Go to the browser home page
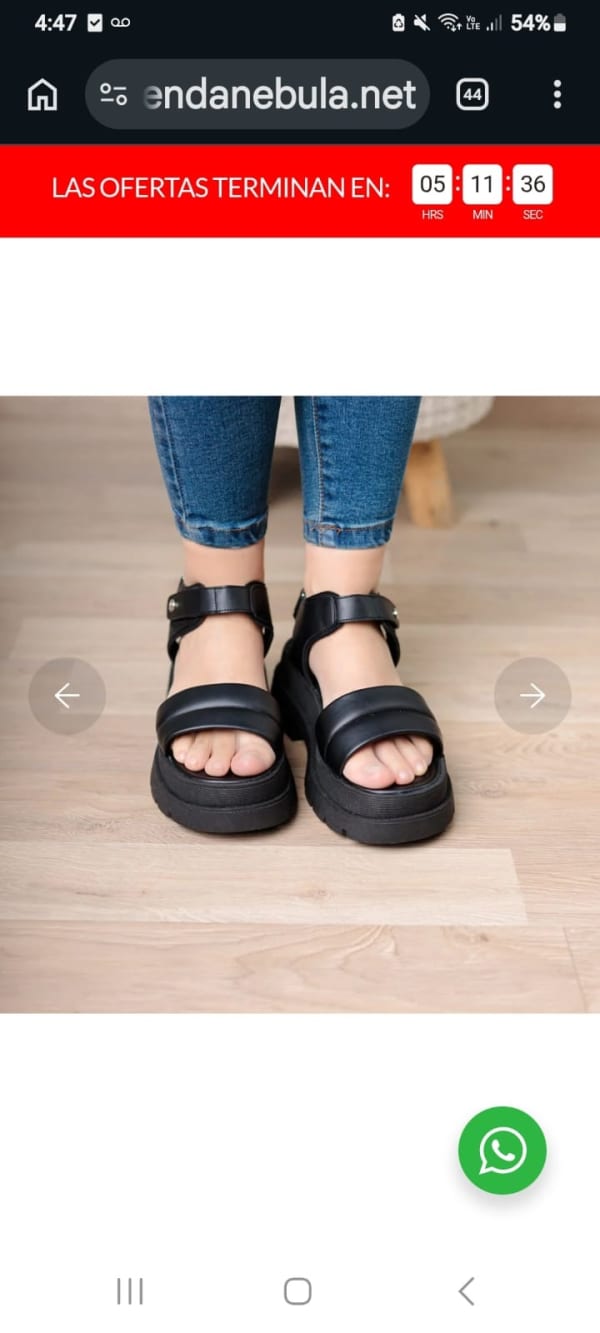This screenshot has height=1333, width=600. (x=42, y=95)
